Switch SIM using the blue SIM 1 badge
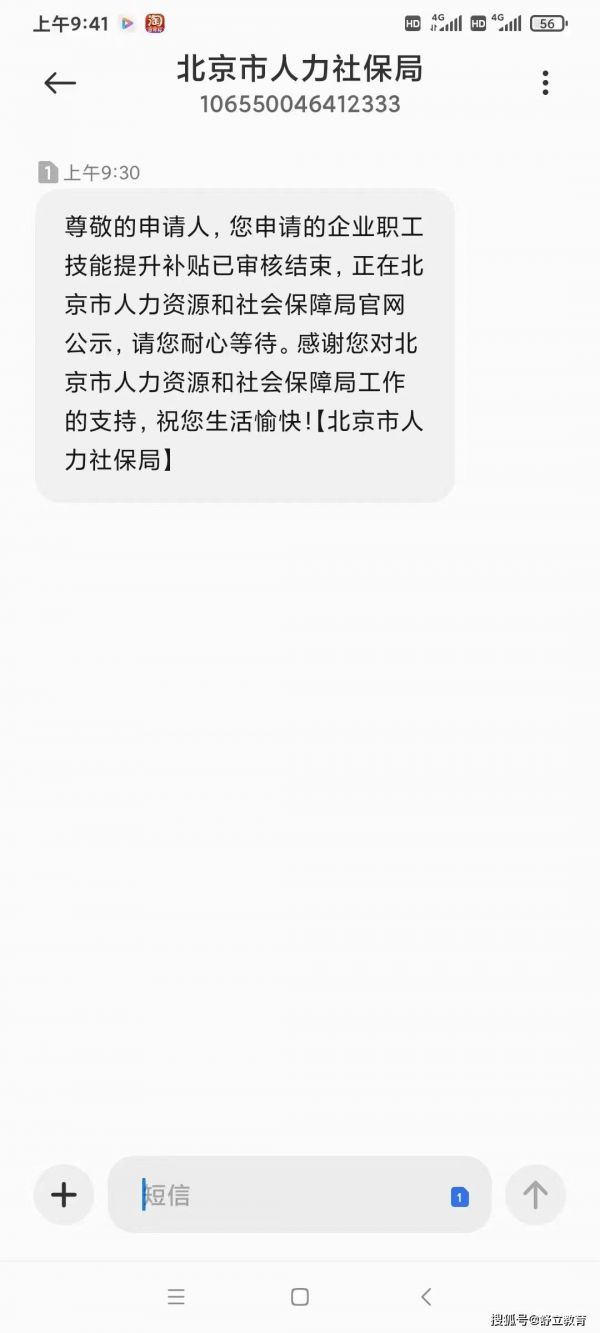Screen dimensions: 600x1333 pos(460,1196)
